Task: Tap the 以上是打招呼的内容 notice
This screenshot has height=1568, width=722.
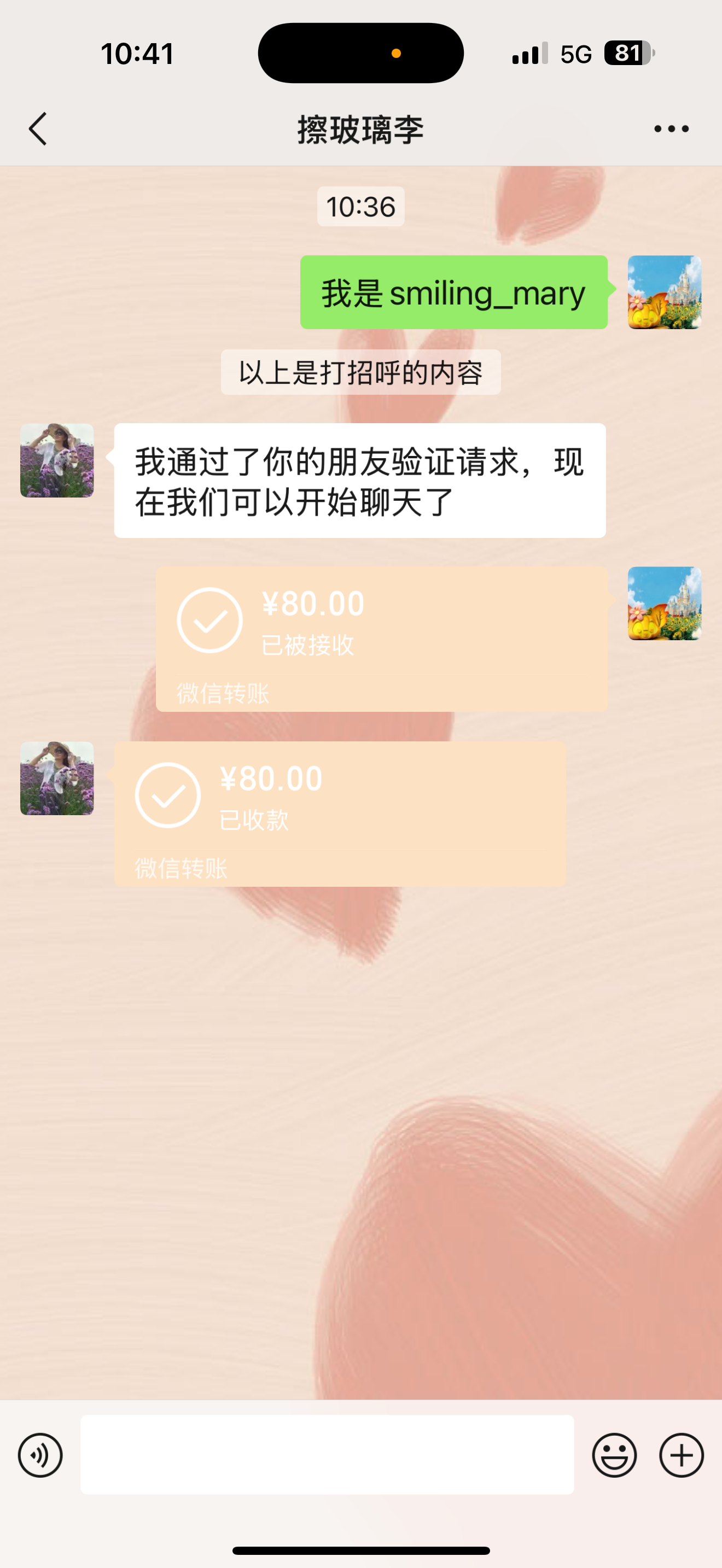Action: [x=360, y=373]
